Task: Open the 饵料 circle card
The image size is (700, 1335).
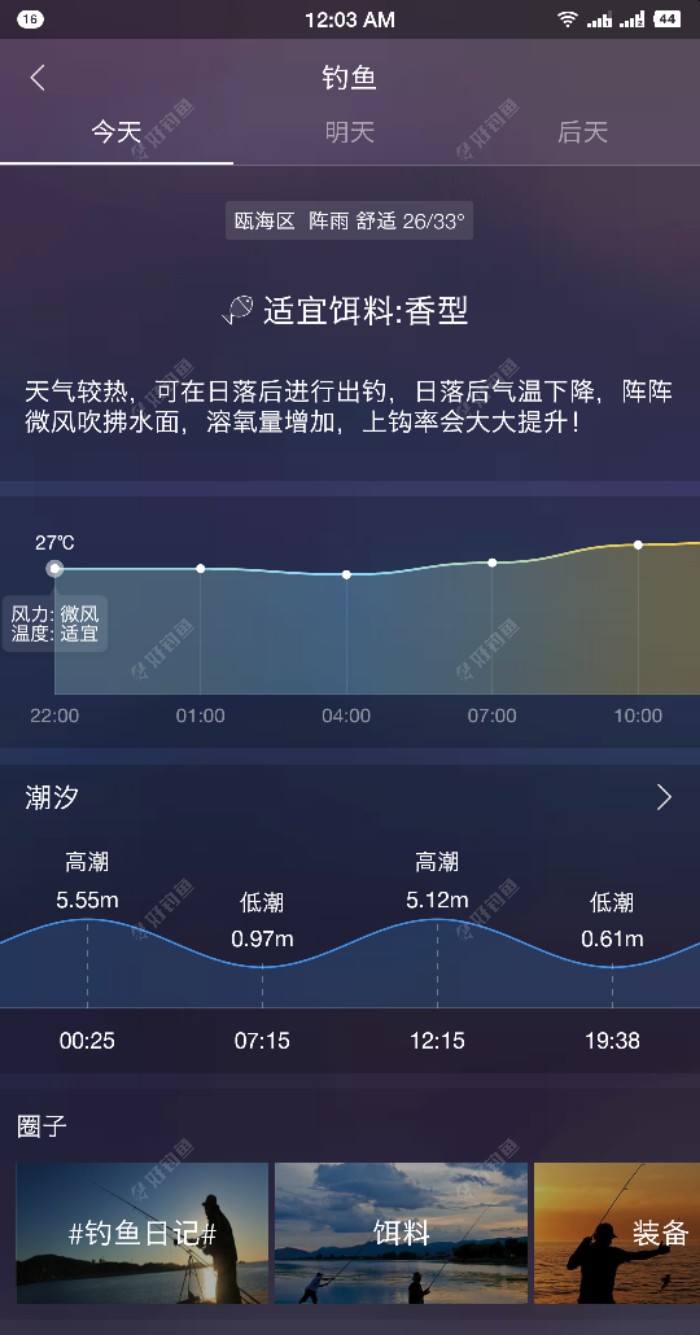Action: (401, 1233)
